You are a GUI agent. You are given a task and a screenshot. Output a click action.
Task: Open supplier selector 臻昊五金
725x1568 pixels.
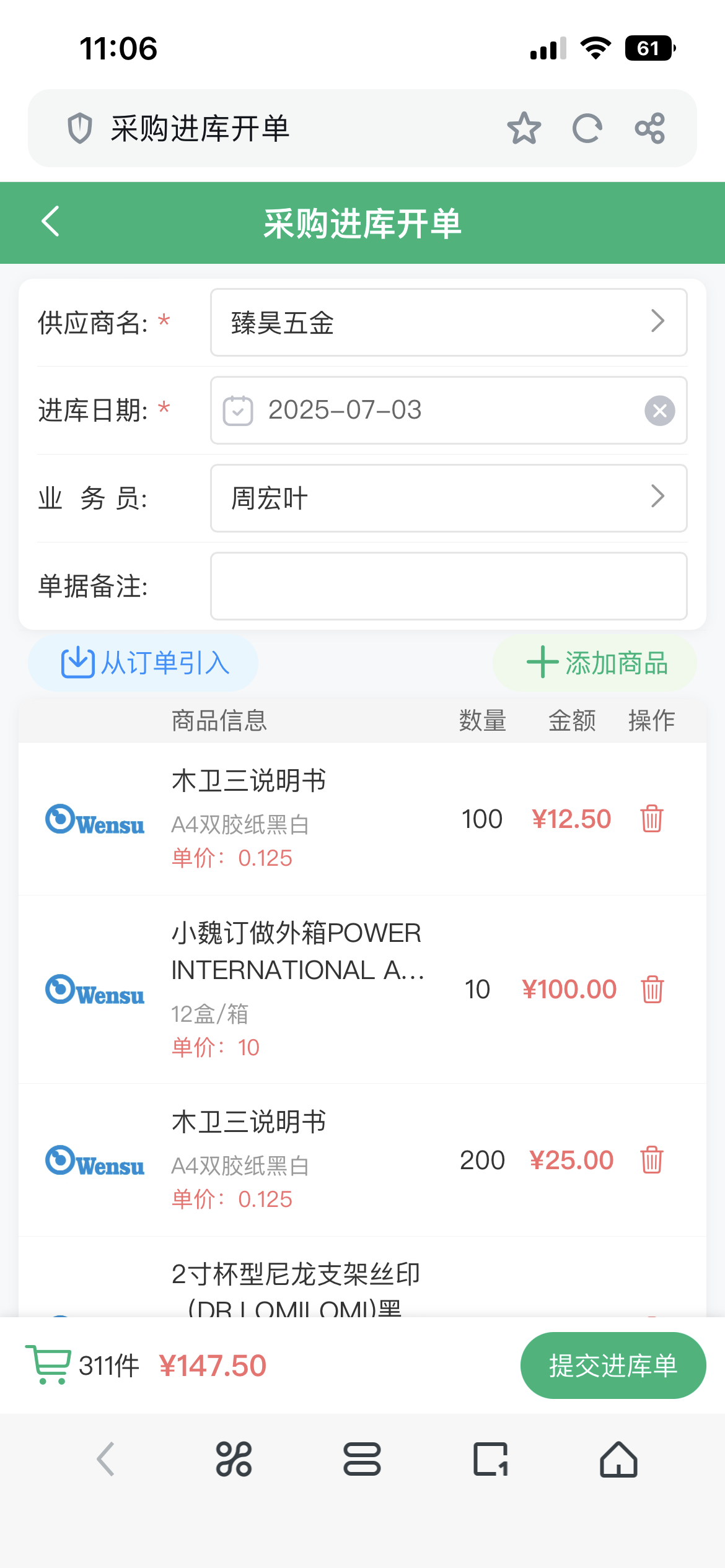click(x=448, y=322)
